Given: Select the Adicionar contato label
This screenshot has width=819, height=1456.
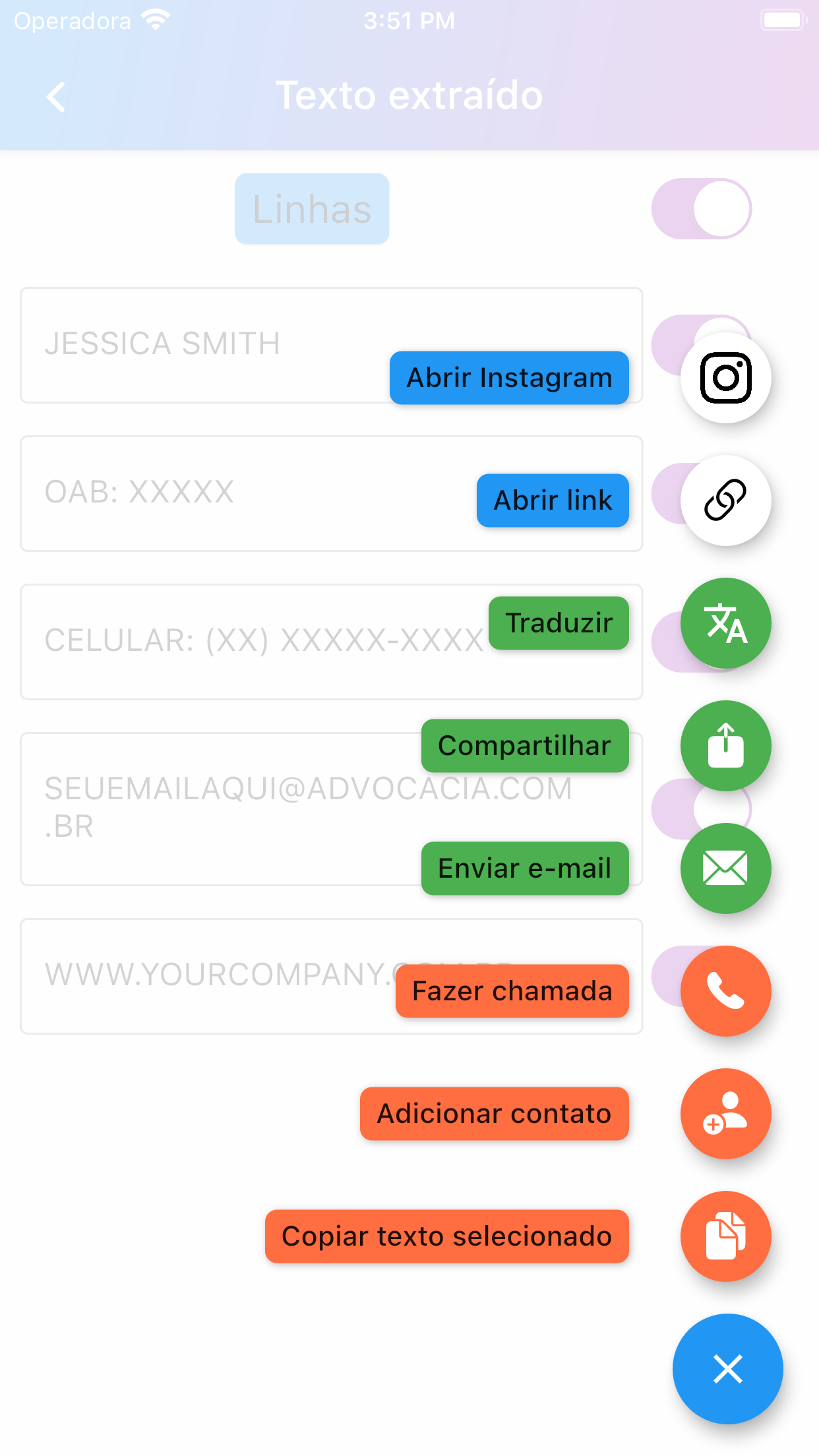Looking at the screenshot, I should pos(495,1114).
